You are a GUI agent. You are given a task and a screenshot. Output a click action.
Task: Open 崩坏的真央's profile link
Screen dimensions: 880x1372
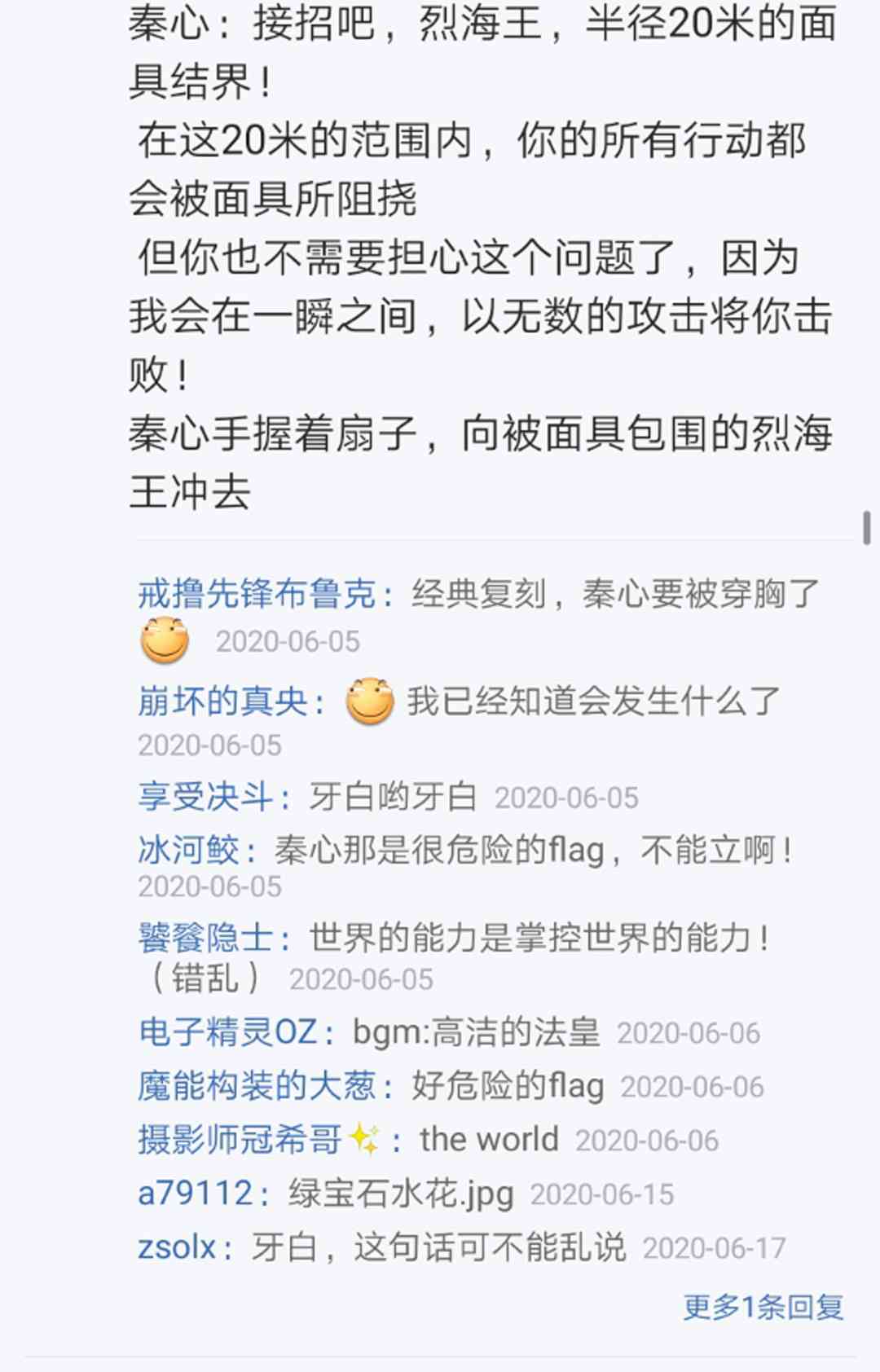point(223,701)
